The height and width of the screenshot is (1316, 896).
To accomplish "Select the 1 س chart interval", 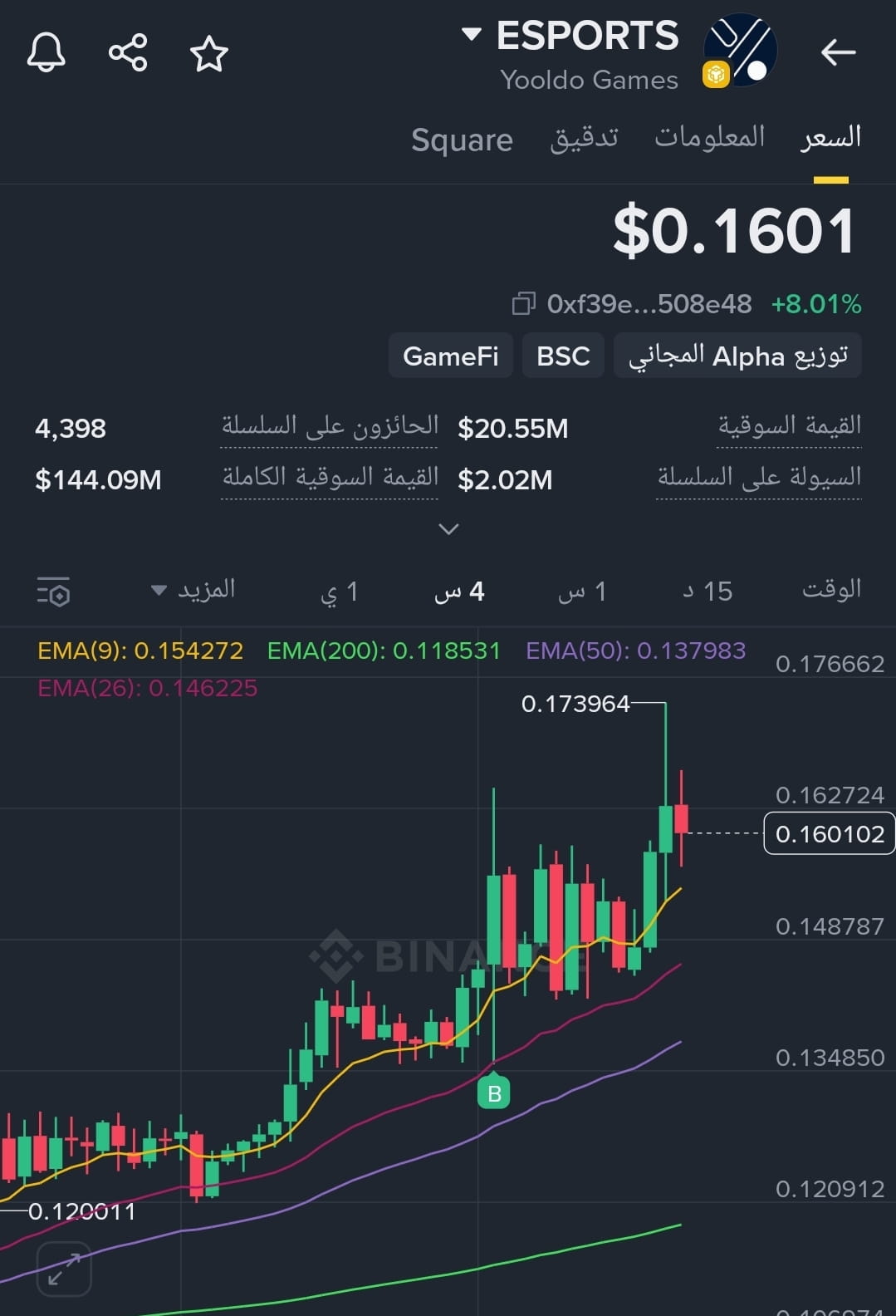I will click(582, 591).
